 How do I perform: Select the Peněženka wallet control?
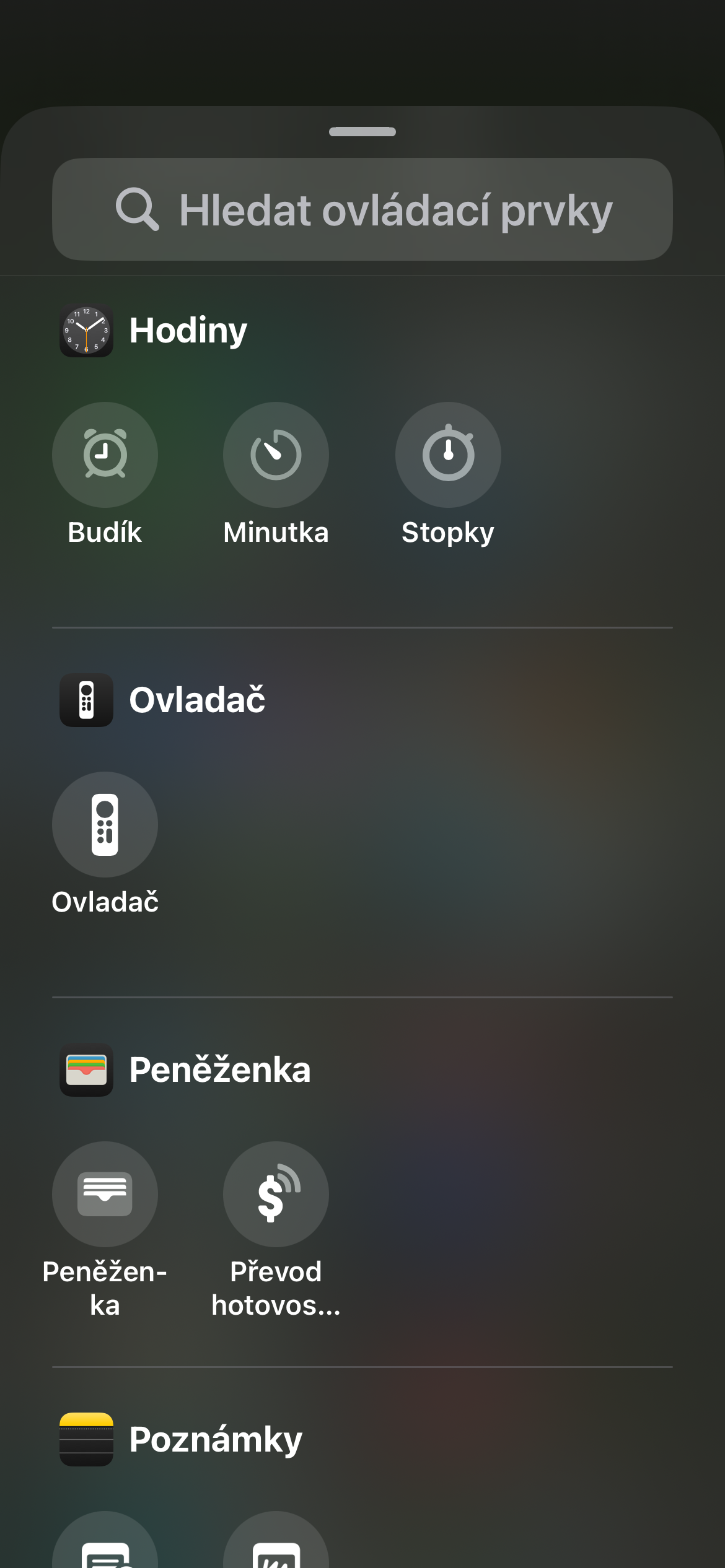coord(105,1194)
